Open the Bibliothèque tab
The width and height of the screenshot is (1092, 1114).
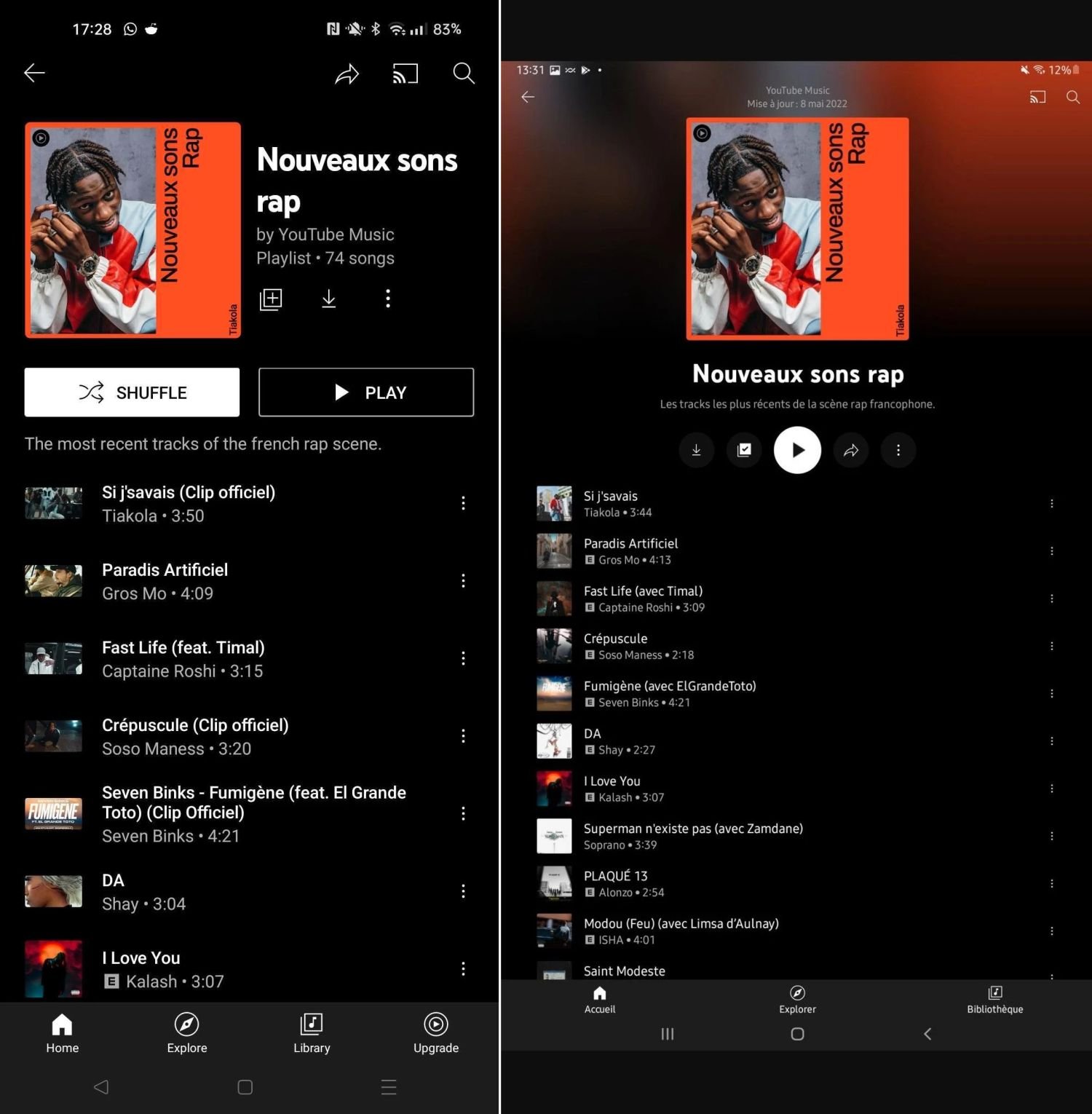click(994, 999)
